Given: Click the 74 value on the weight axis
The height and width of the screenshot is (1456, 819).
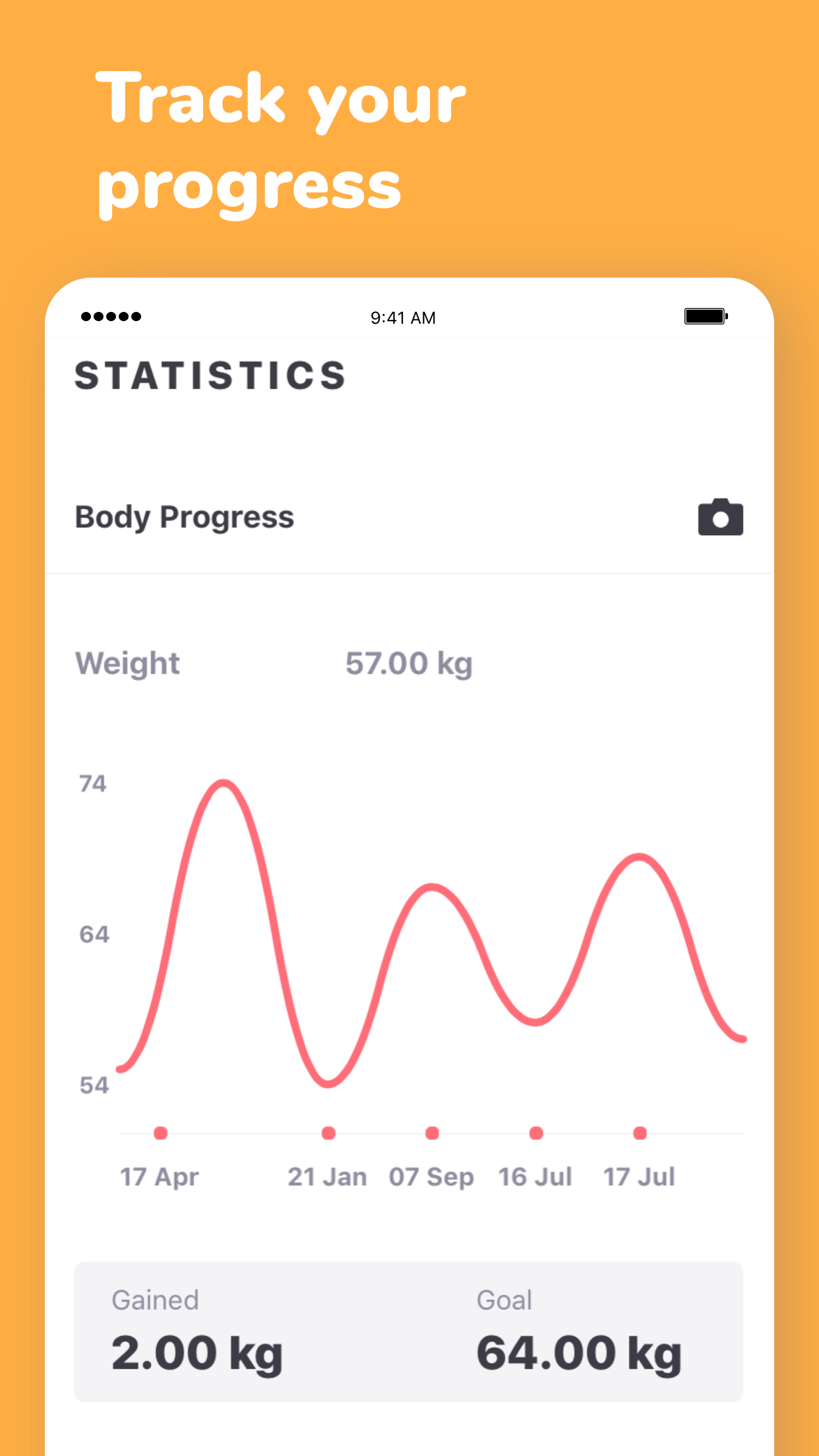Looking at the screenshot, I should pos(92,783).
